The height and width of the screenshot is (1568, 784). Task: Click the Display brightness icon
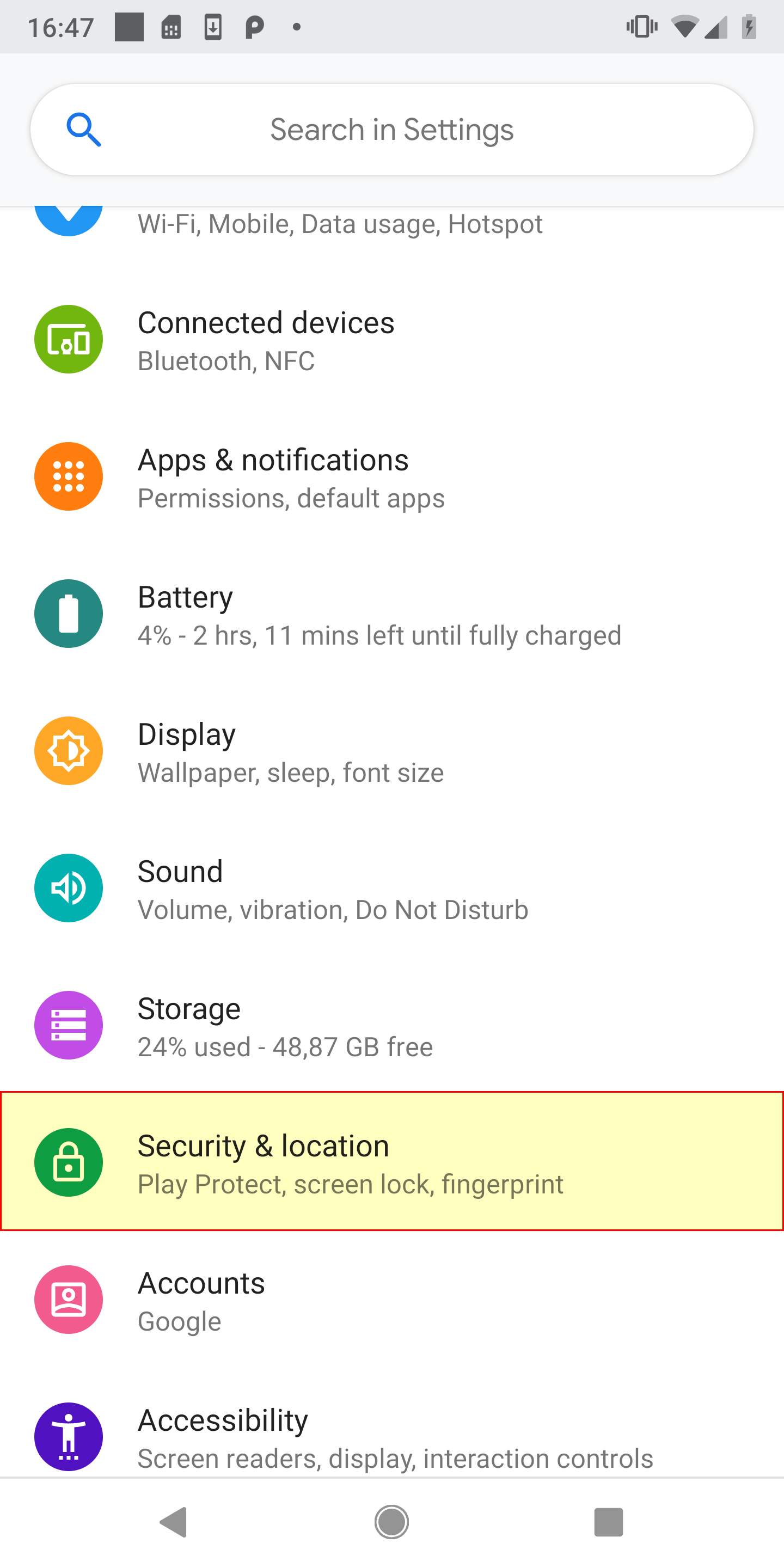click(68, 751)
